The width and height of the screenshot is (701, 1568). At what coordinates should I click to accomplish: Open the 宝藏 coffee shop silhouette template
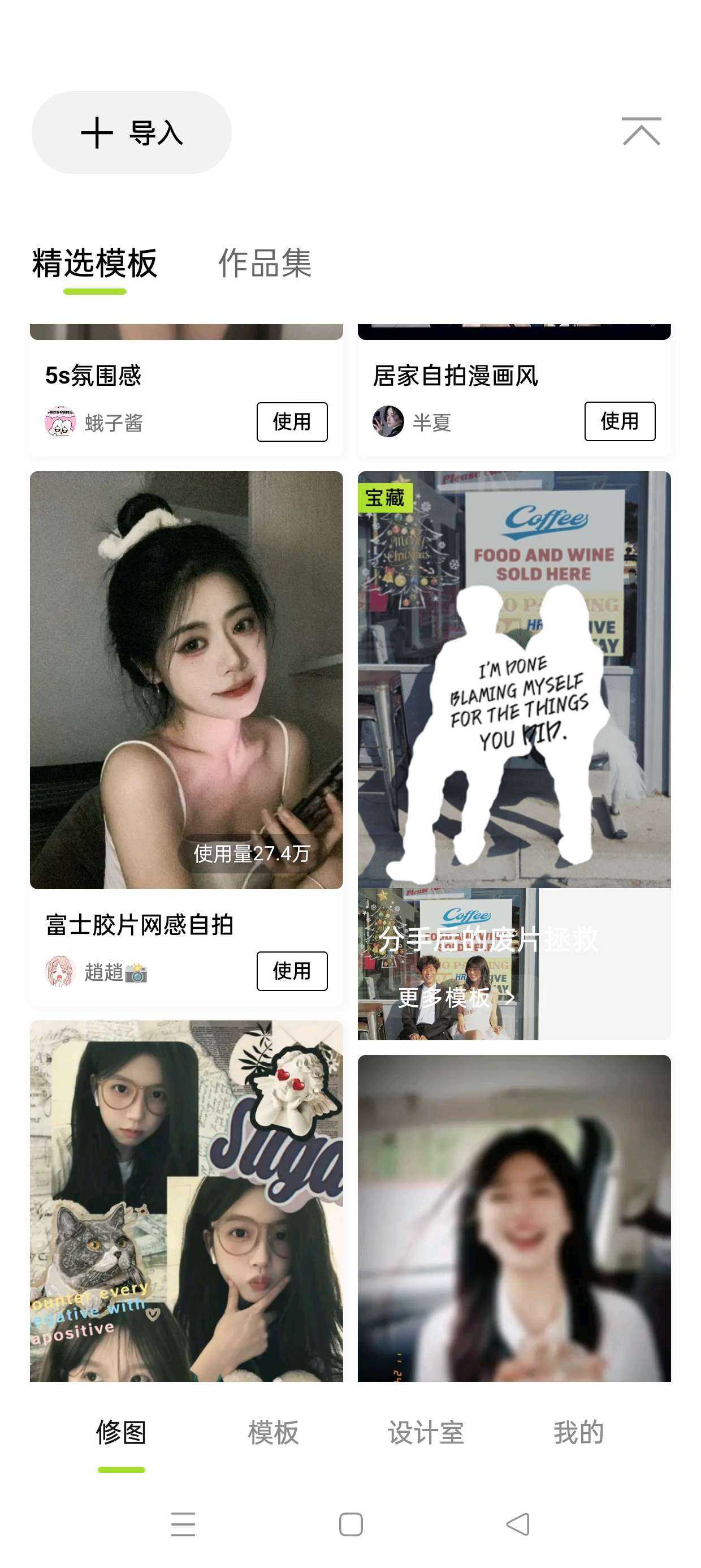(513, 679)
